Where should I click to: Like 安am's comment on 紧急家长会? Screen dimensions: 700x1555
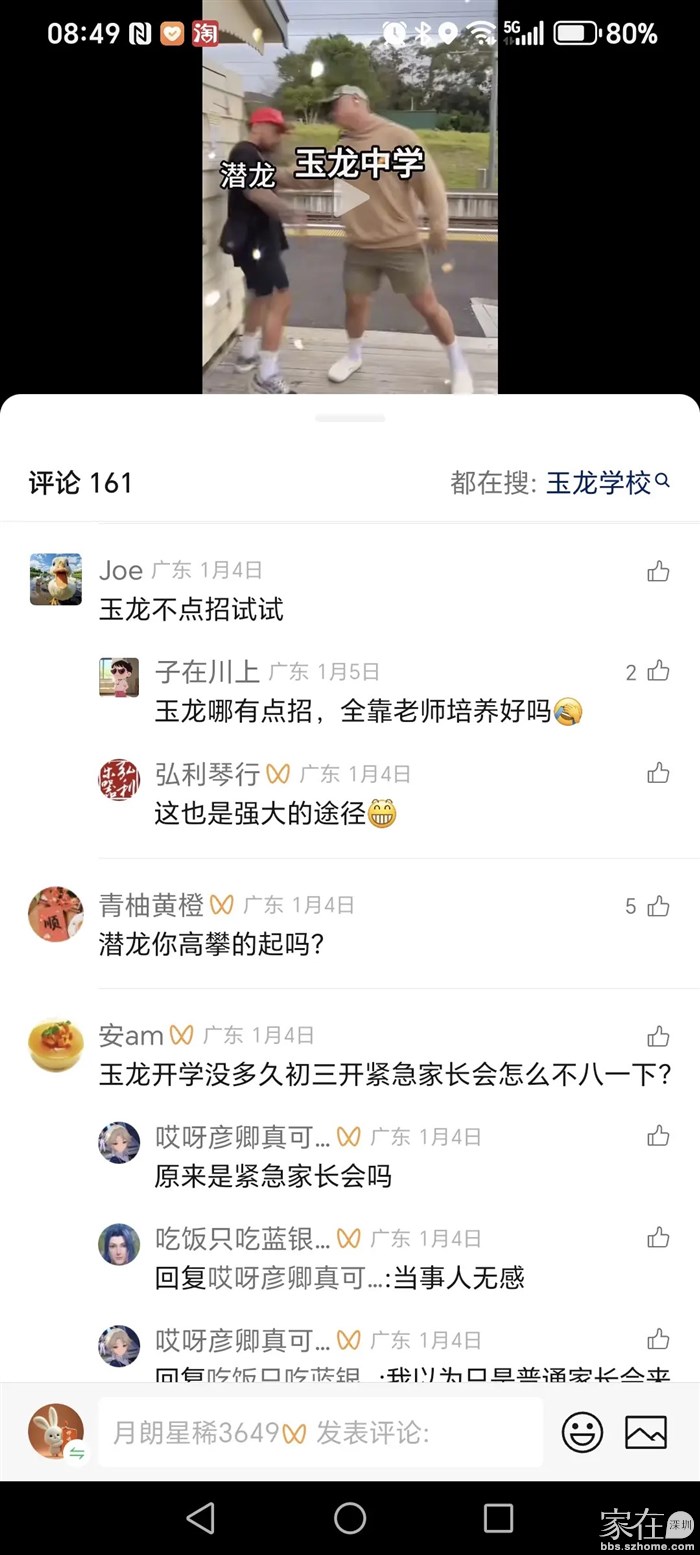point(658,1036)
